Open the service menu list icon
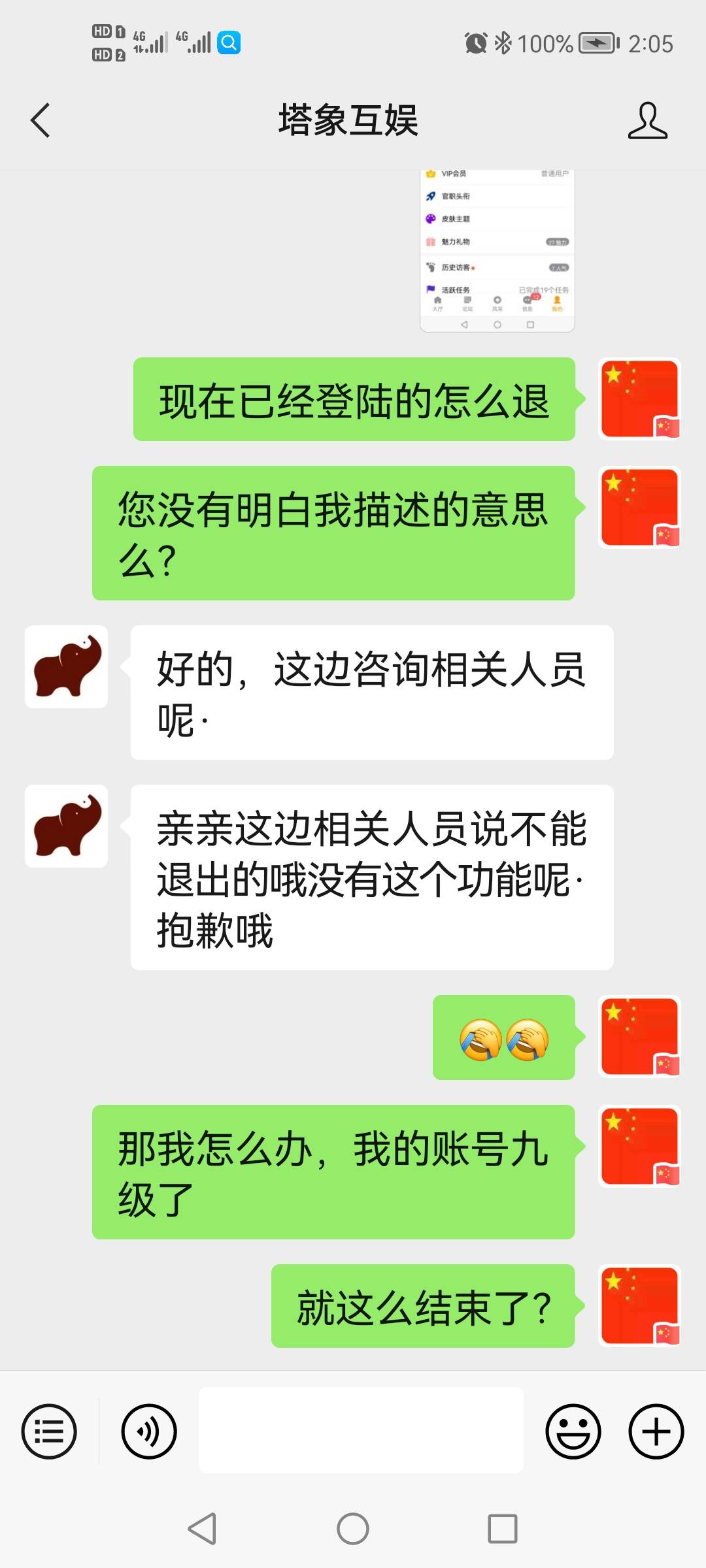Image resolution: width=706 pixels, height=1568 pixels. 49,1431
